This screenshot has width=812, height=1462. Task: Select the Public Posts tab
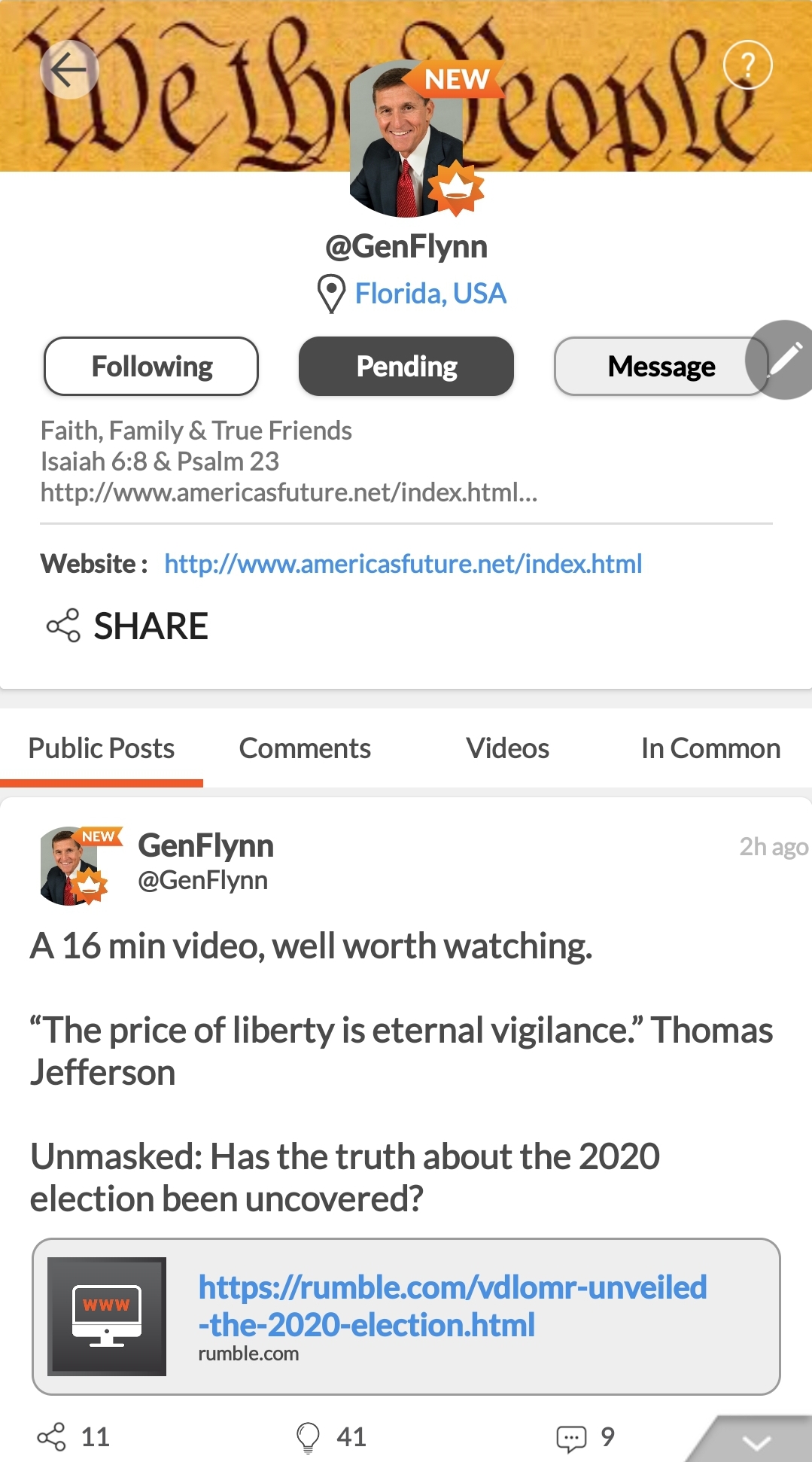[102, 748]
